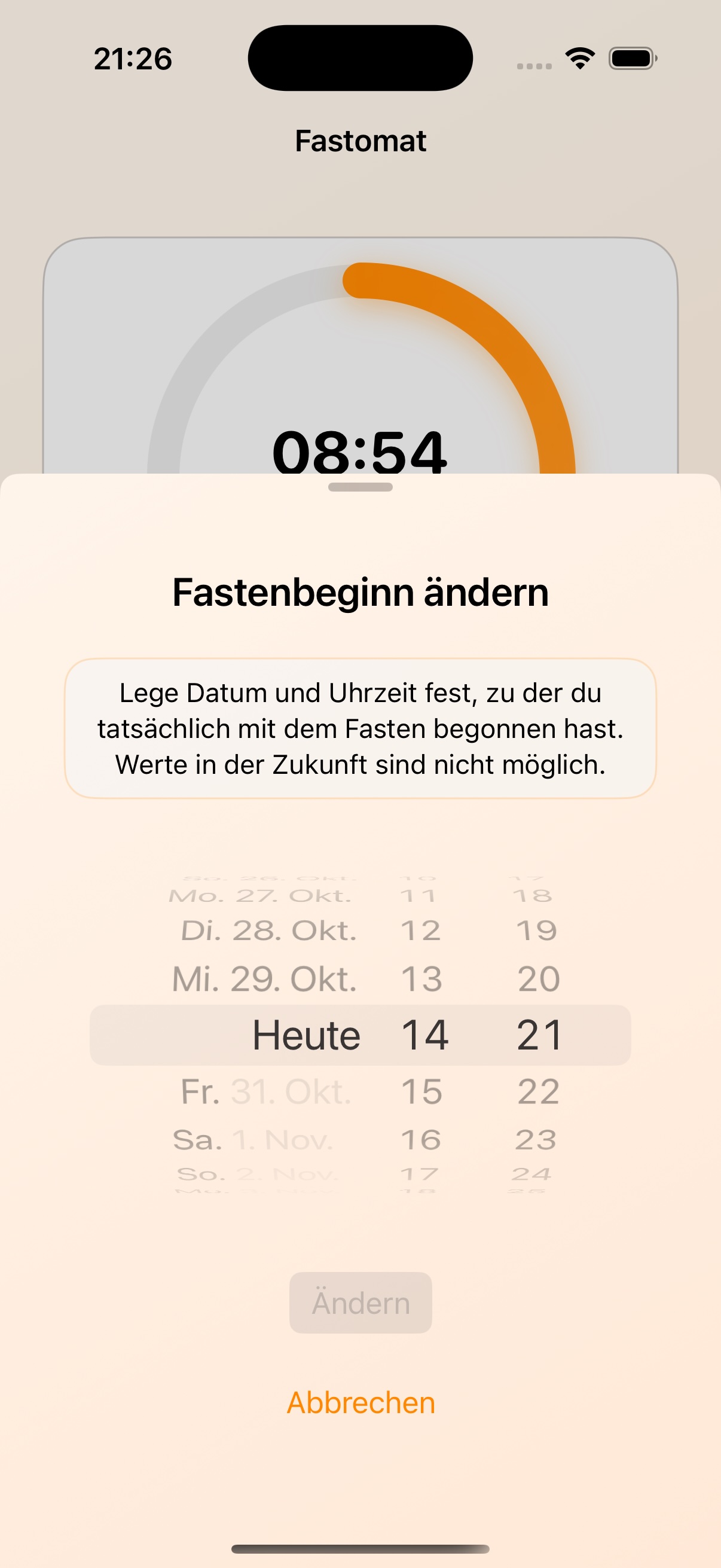The height and width of the screenshot is (1568, 721).
Task: Tap the 'Fastenbeginn ändern' heading
Action: (x=360, y=593)
